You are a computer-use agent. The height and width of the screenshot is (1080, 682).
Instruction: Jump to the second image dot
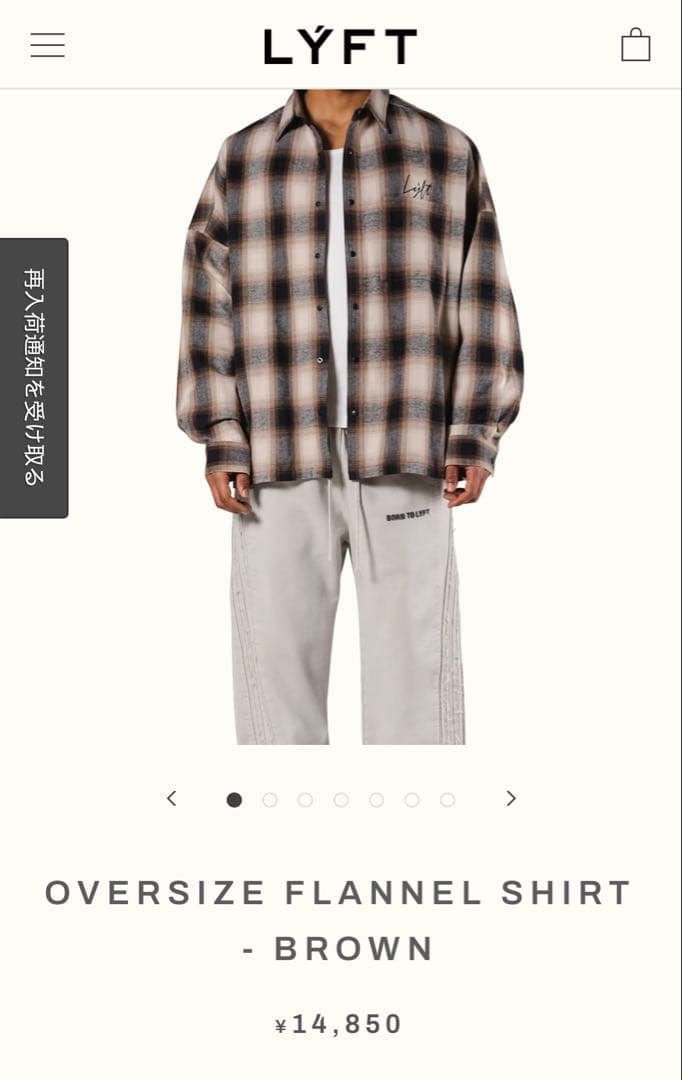pyautogui.click(x=270, y=800)
